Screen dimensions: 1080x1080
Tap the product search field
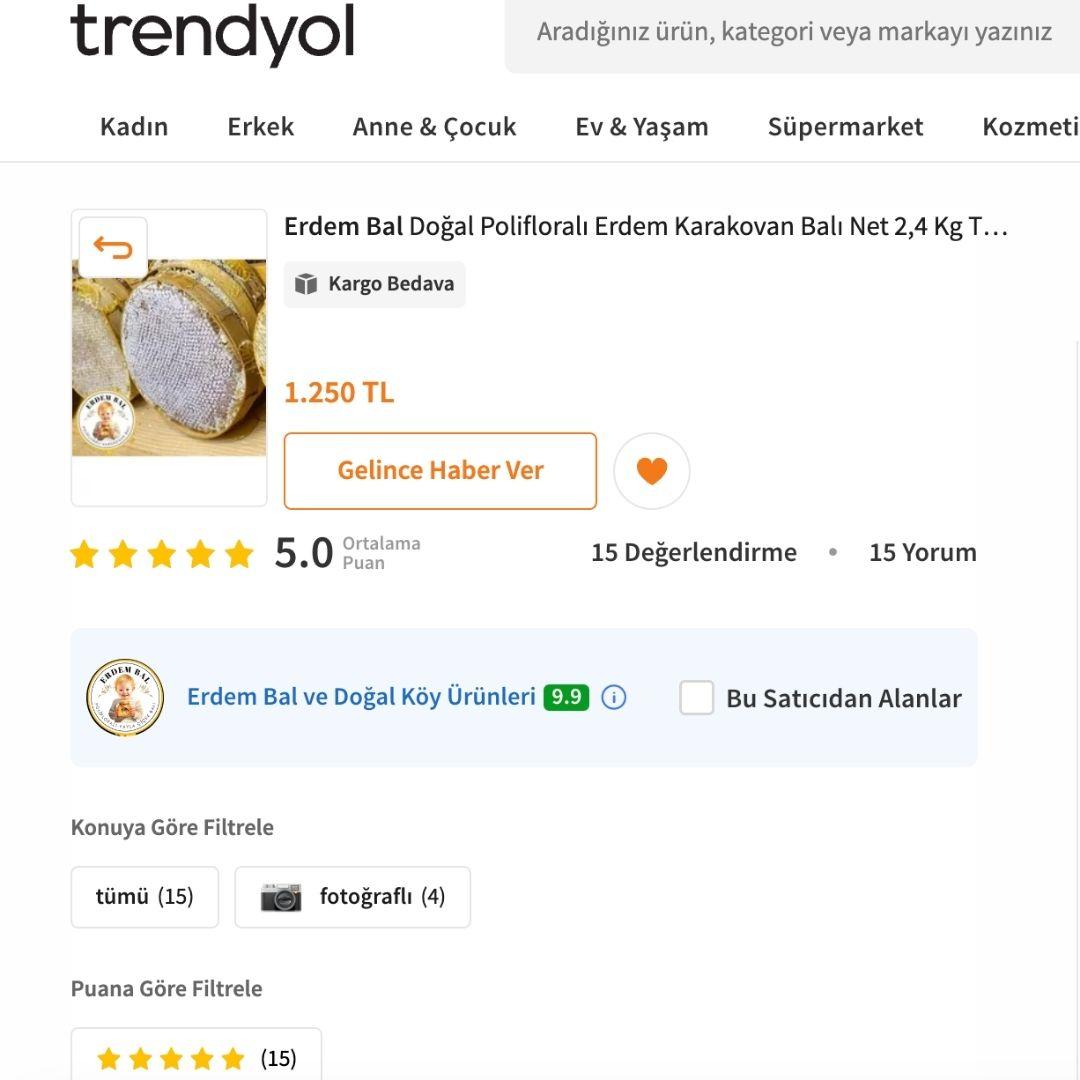tap(793, 32)
